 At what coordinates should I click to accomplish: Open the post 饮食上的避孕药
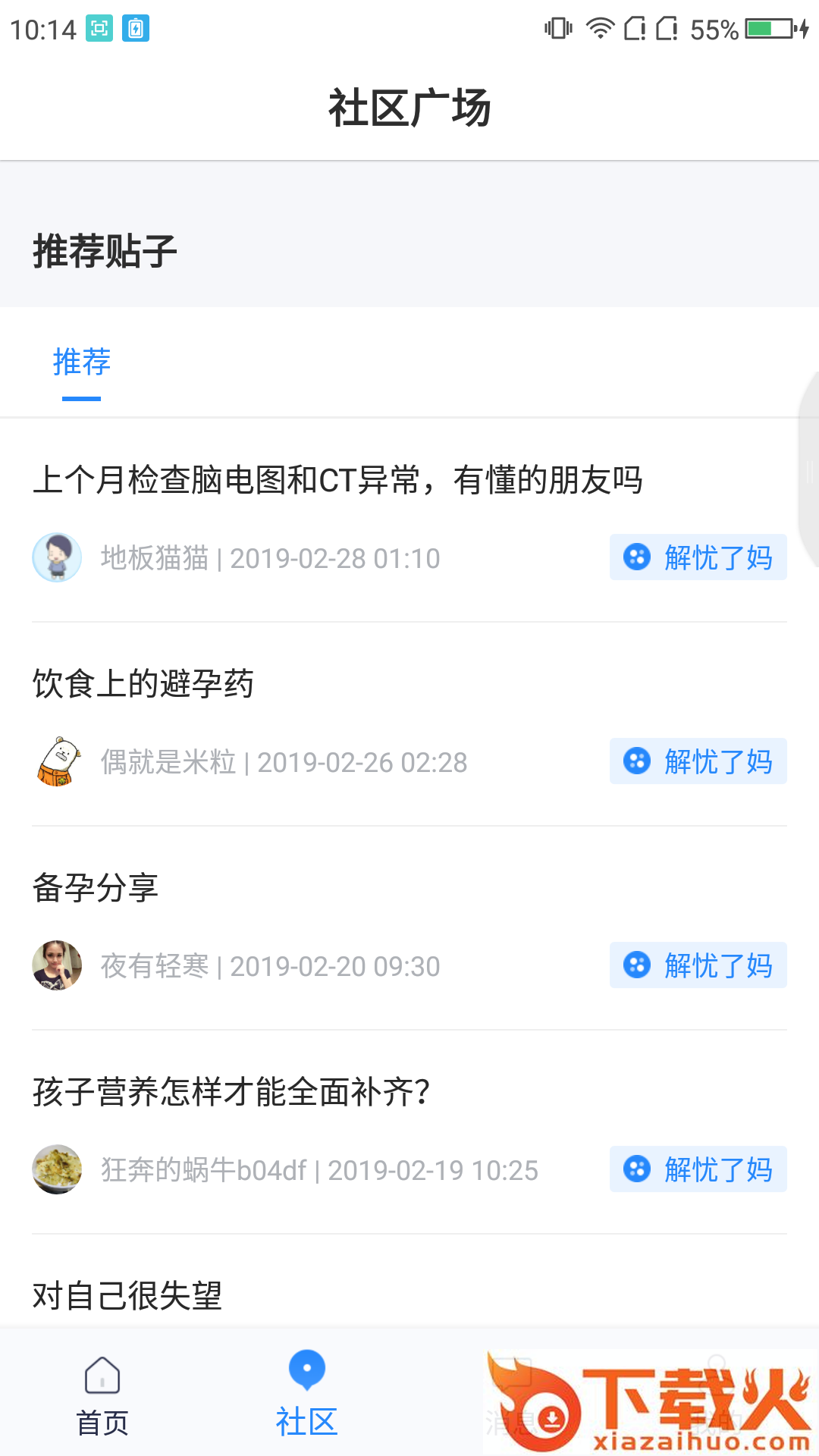pos(143,684)
